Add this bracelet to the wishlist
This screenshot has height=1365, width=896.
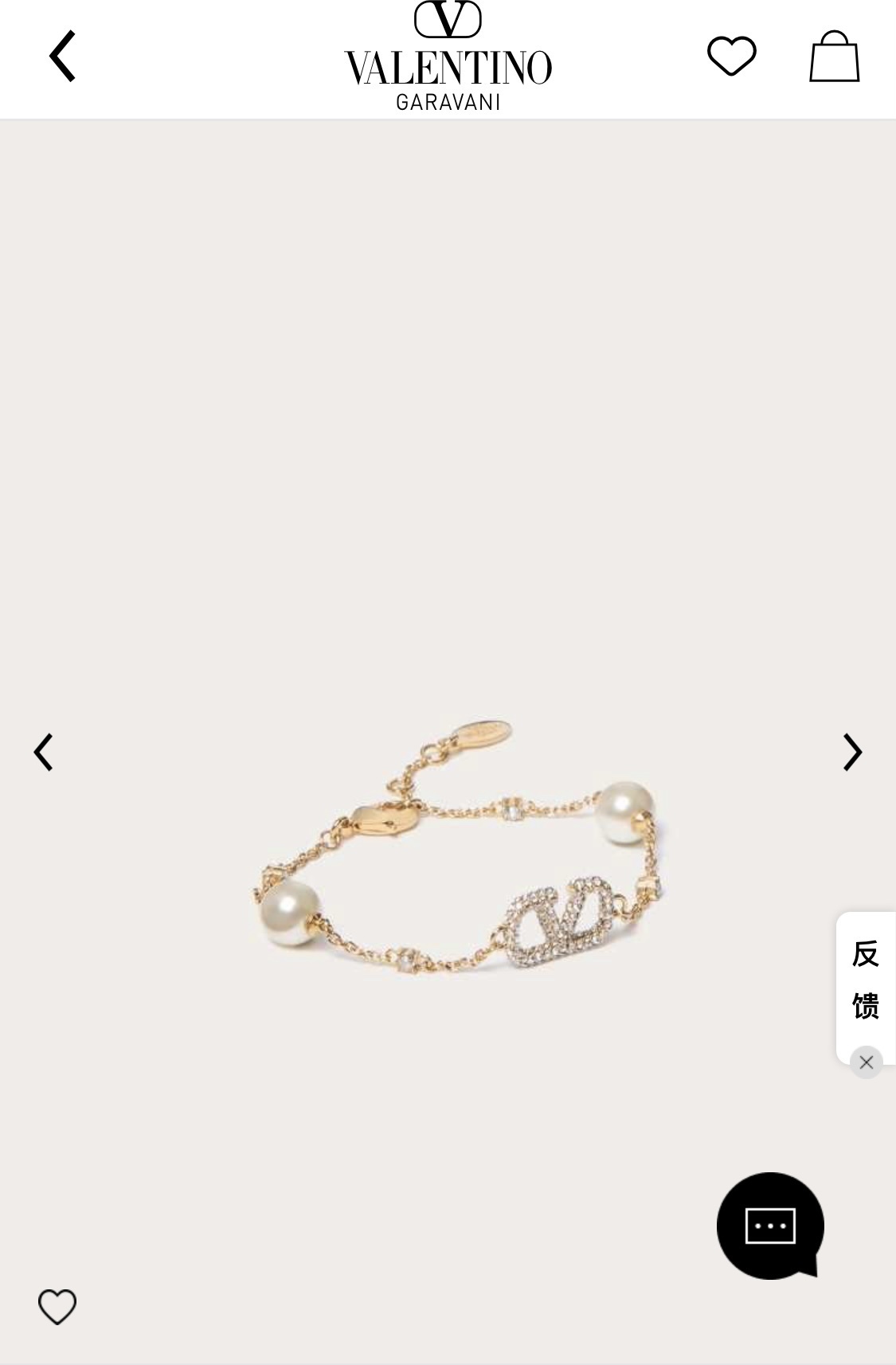click(x=57, y=1306)
